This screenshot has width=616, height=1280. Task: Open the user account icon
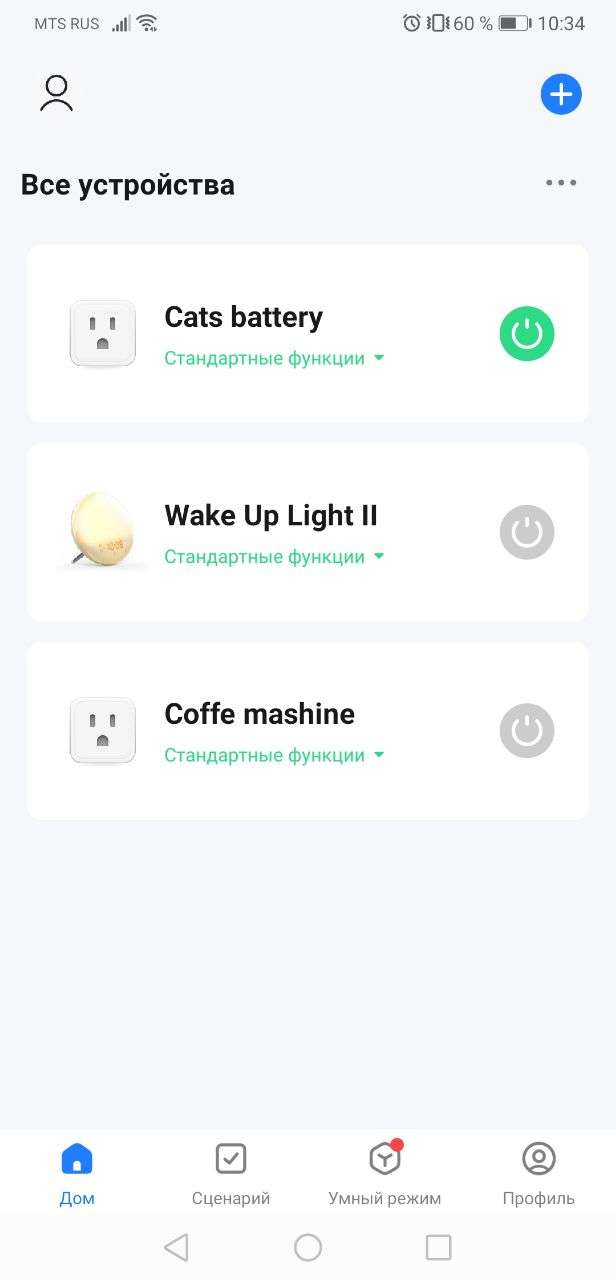(56, 93)
